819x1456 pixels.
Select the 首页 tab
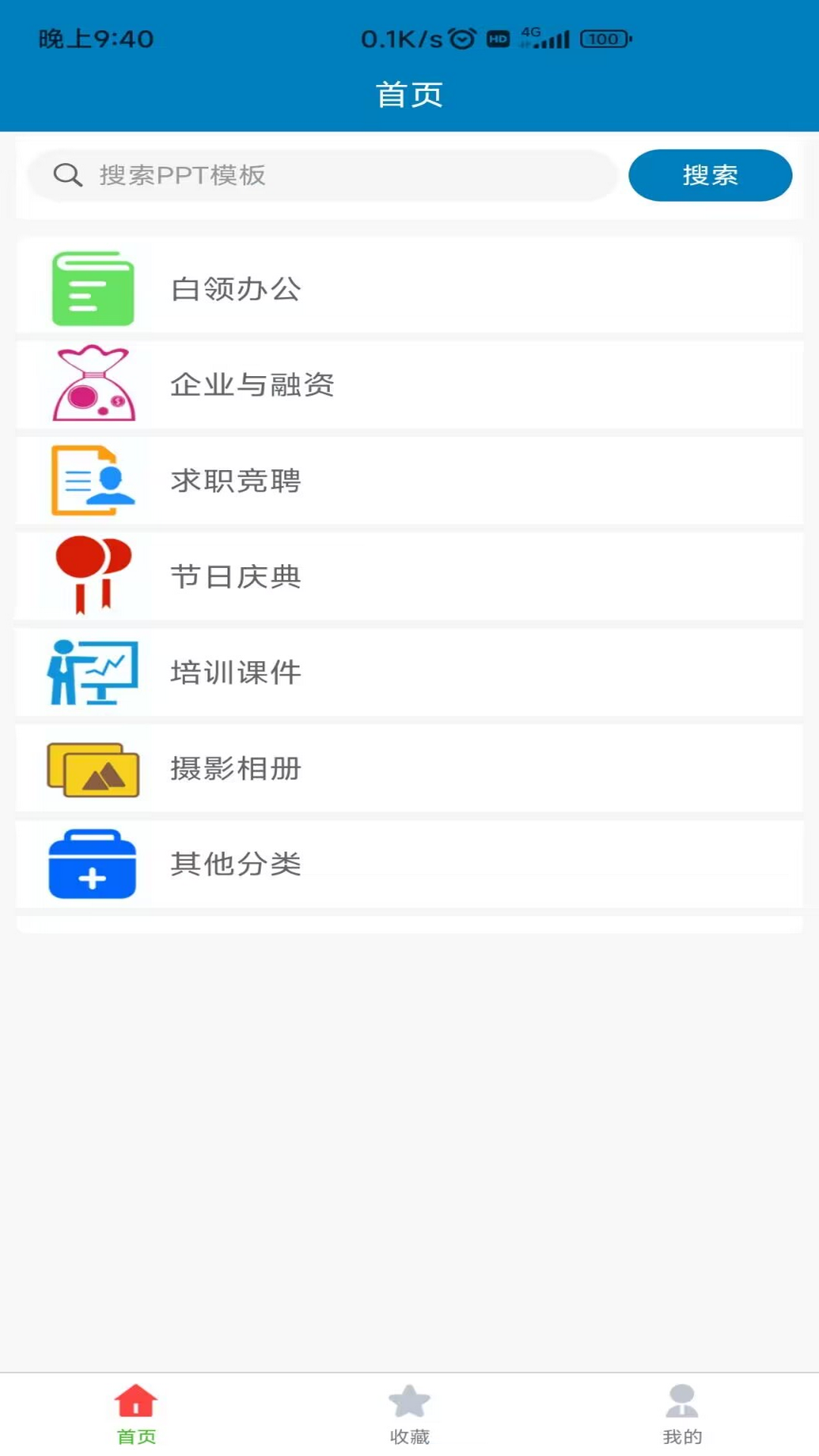(136, 1414)
